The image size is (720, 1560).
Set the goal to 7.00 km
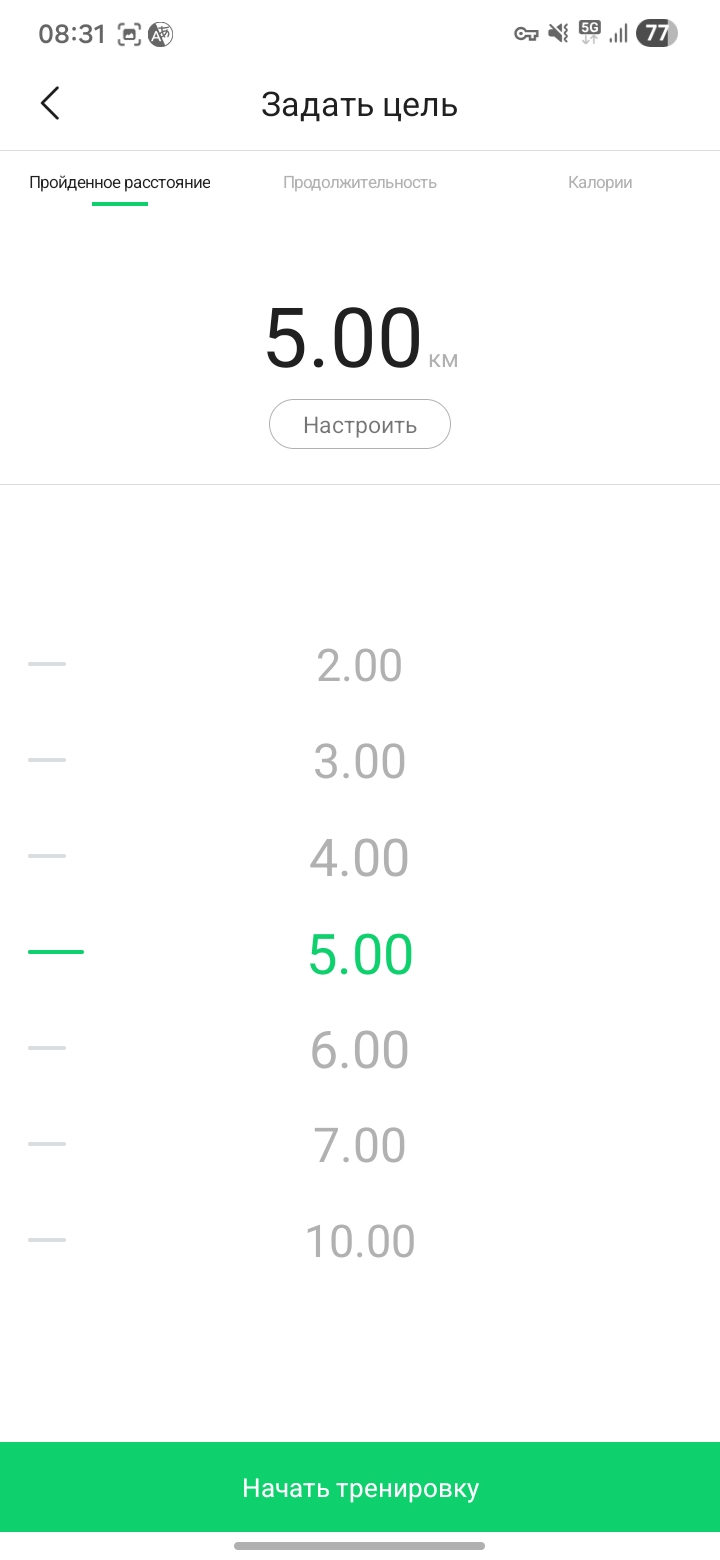click(x=360, y=1145)
